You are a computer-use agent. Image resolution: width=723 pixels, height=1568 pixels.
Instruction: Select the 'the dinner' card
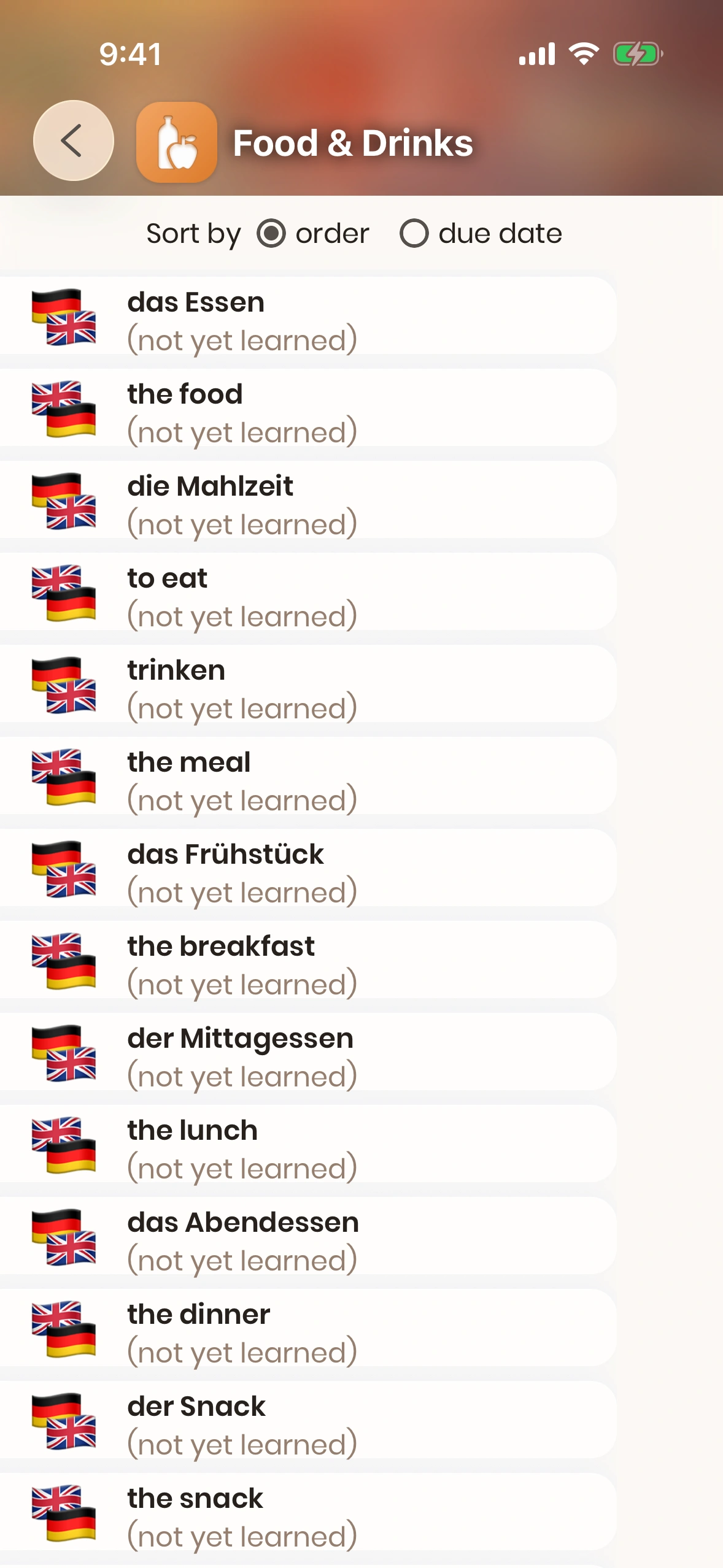click(x=307, y=1329)
